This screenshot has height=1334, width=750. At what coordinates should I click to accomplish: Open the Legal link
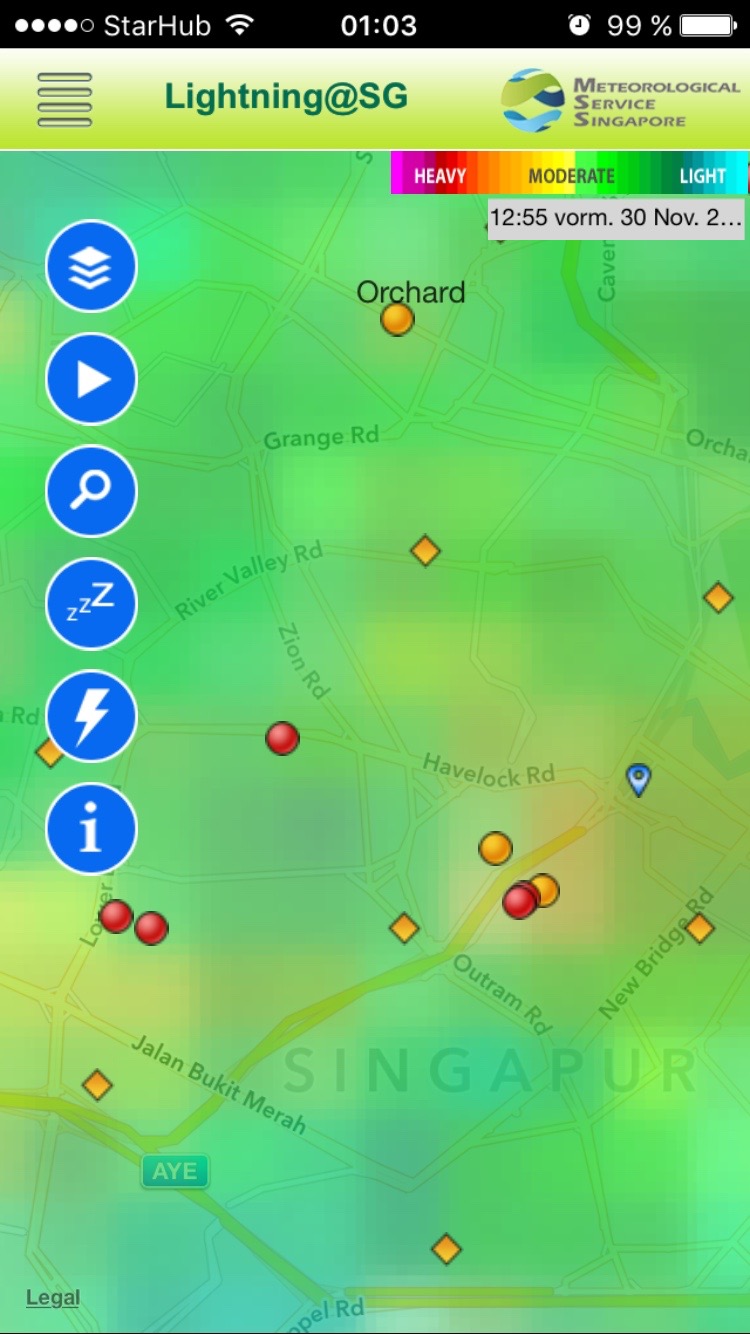pos(53,1298)
